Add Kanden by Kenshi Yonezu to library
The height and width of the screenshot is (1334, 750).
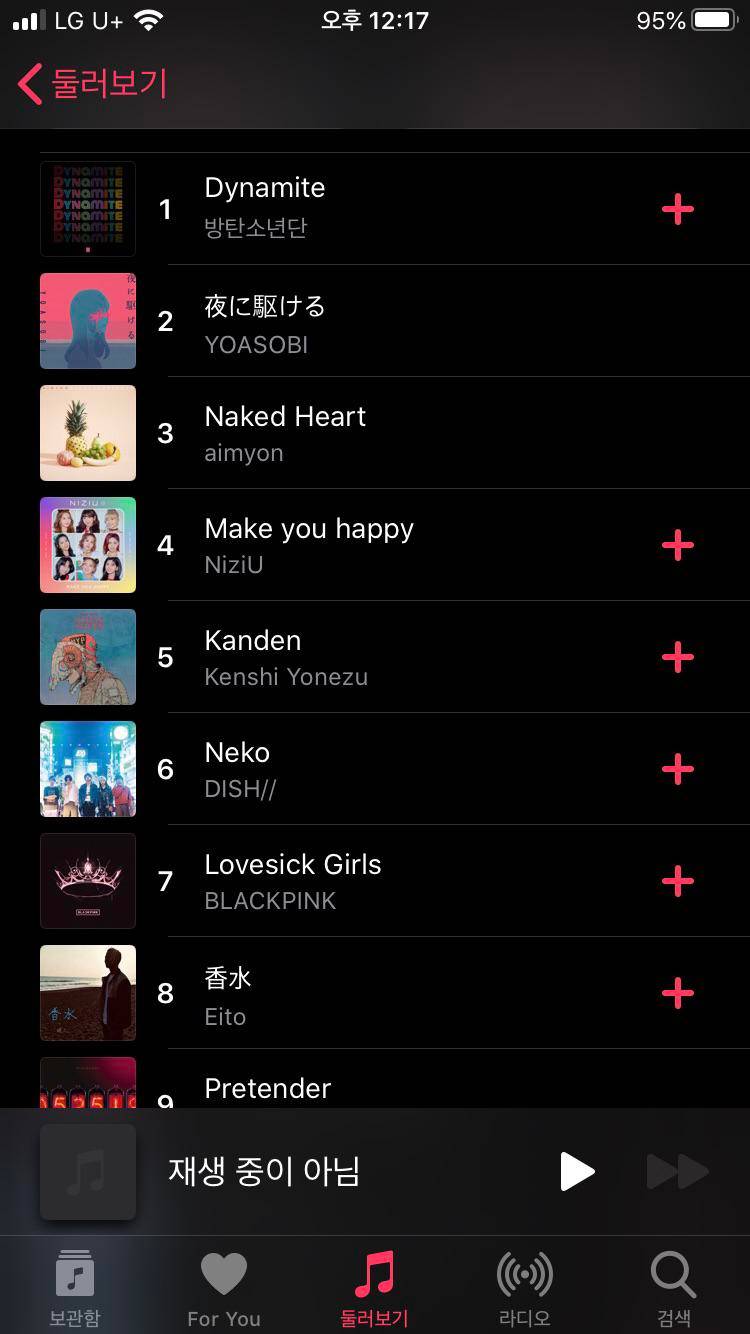point(677,657)
